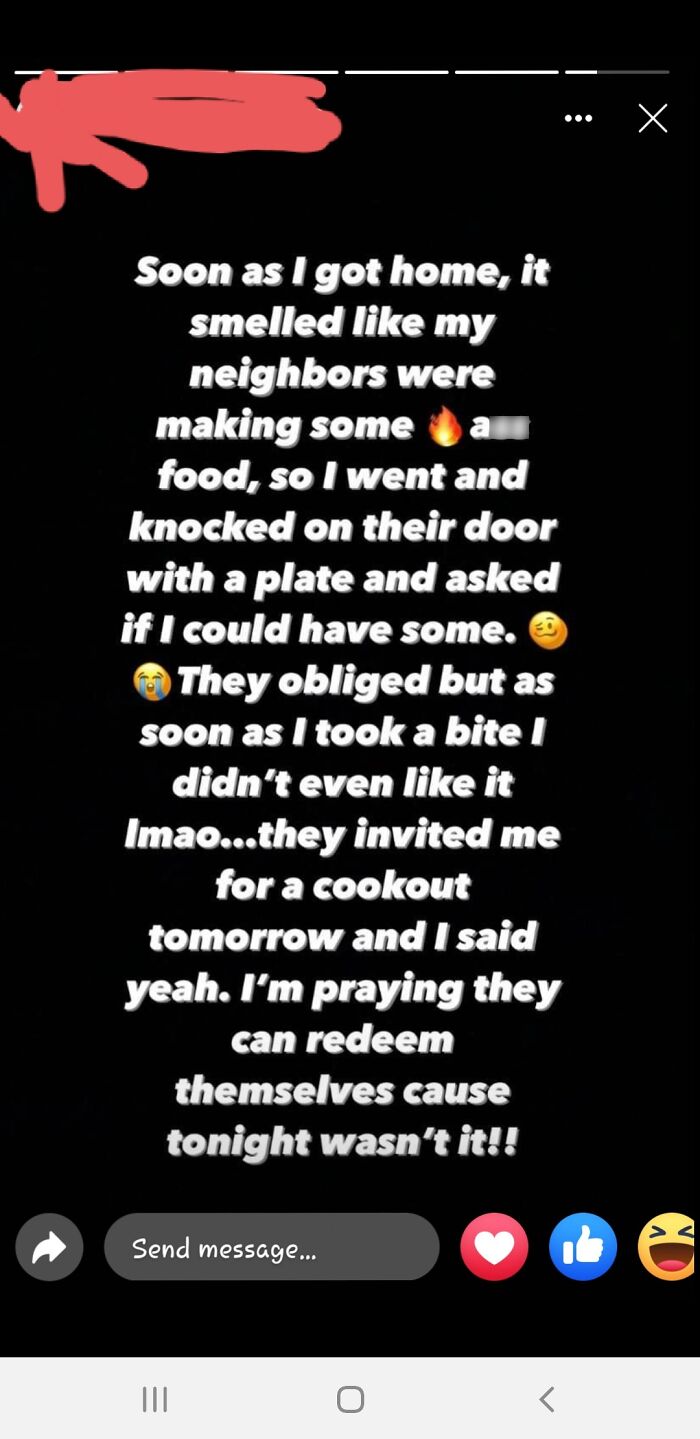React with the heart emoji
Screen dimensions: 700x1439
point(494,1247)
